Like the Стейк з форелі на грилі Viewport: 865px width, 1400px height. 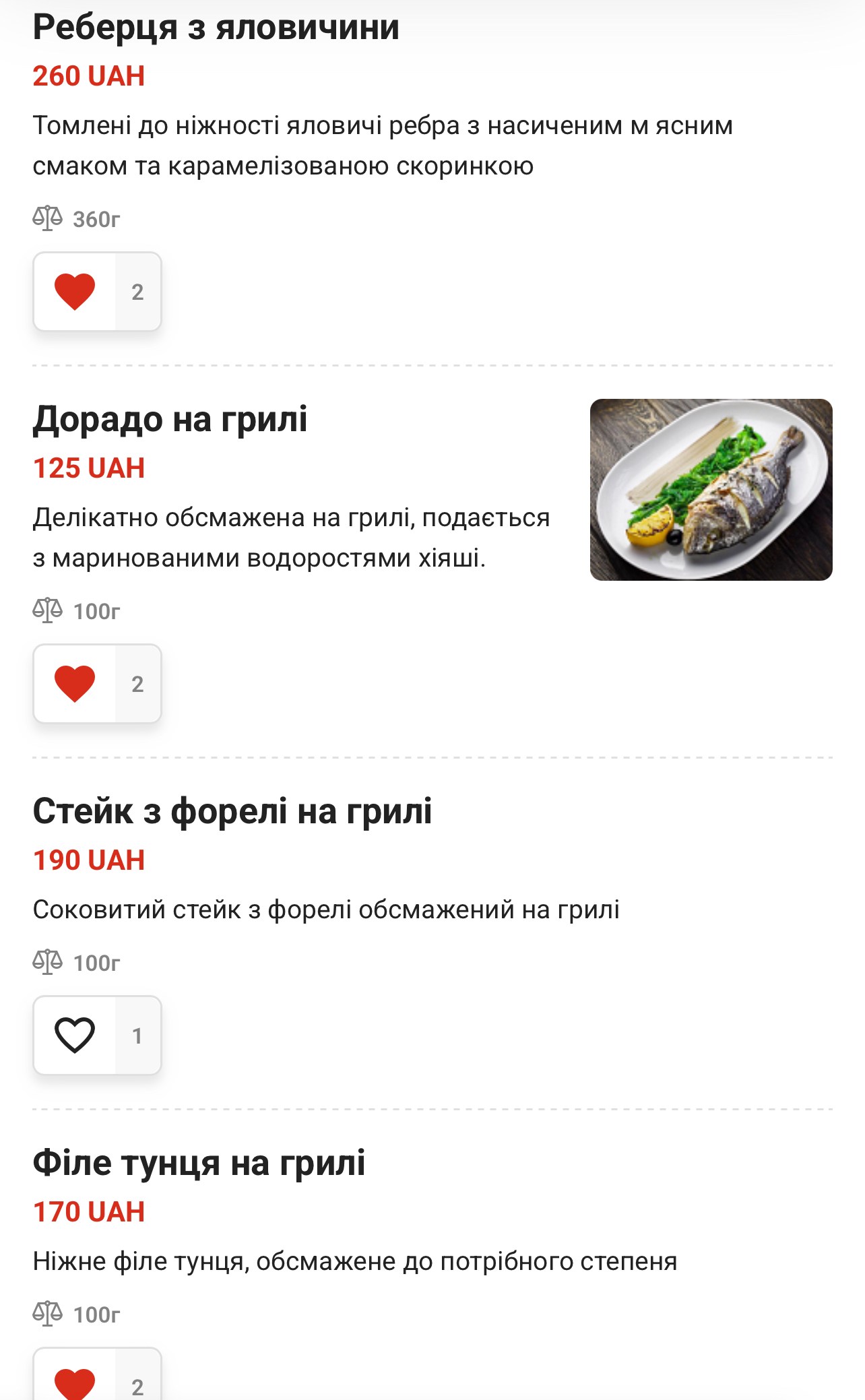[x=75, y=1036]
